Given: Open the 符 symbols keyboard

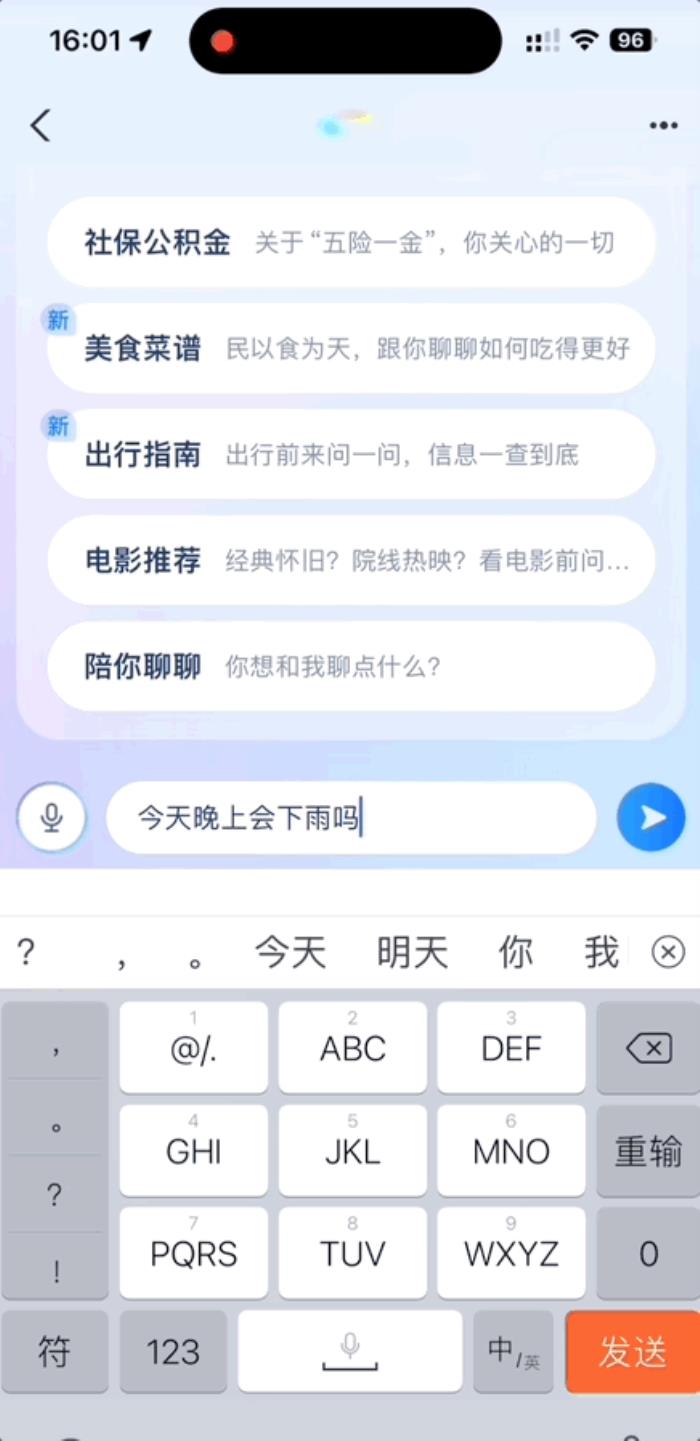Looking at the screenshot, I should coord(54,1352).
